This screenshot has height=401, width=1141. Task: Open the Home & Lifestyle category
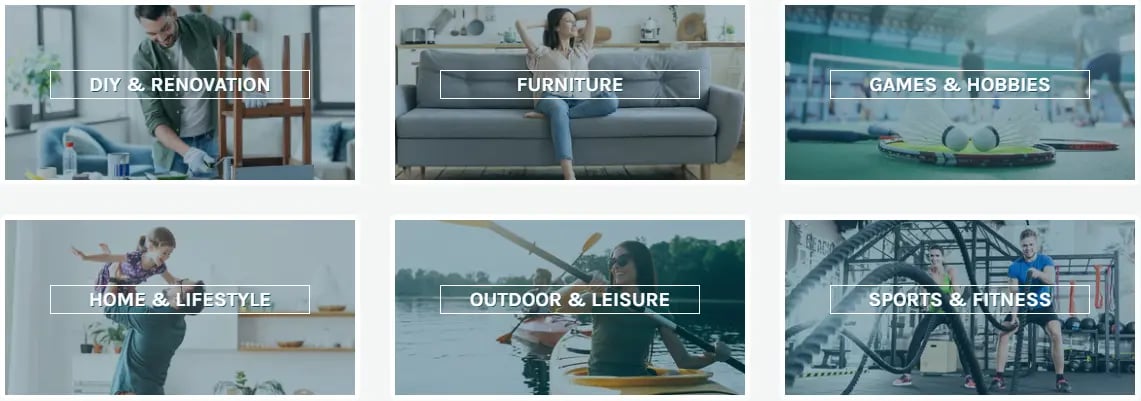pyautogui.click(x=180, y=299)
